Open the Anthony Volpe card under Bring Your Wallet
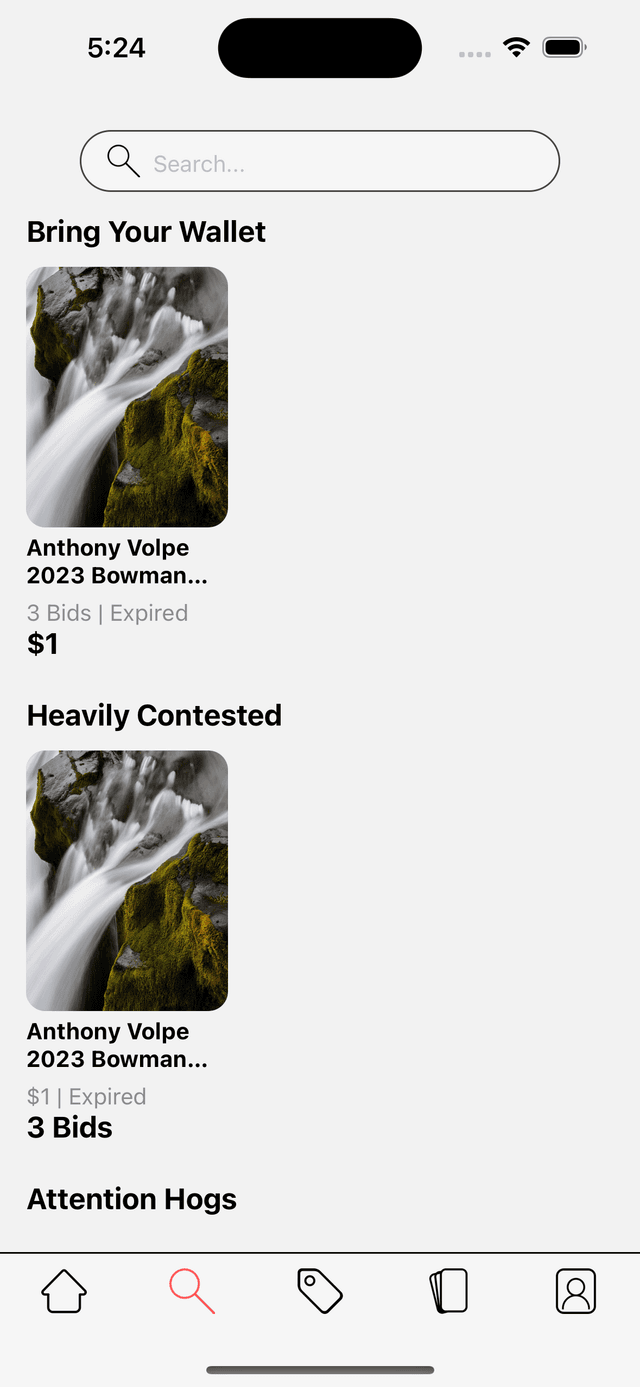The image size is (640, 1387). [x=127, y=397]
